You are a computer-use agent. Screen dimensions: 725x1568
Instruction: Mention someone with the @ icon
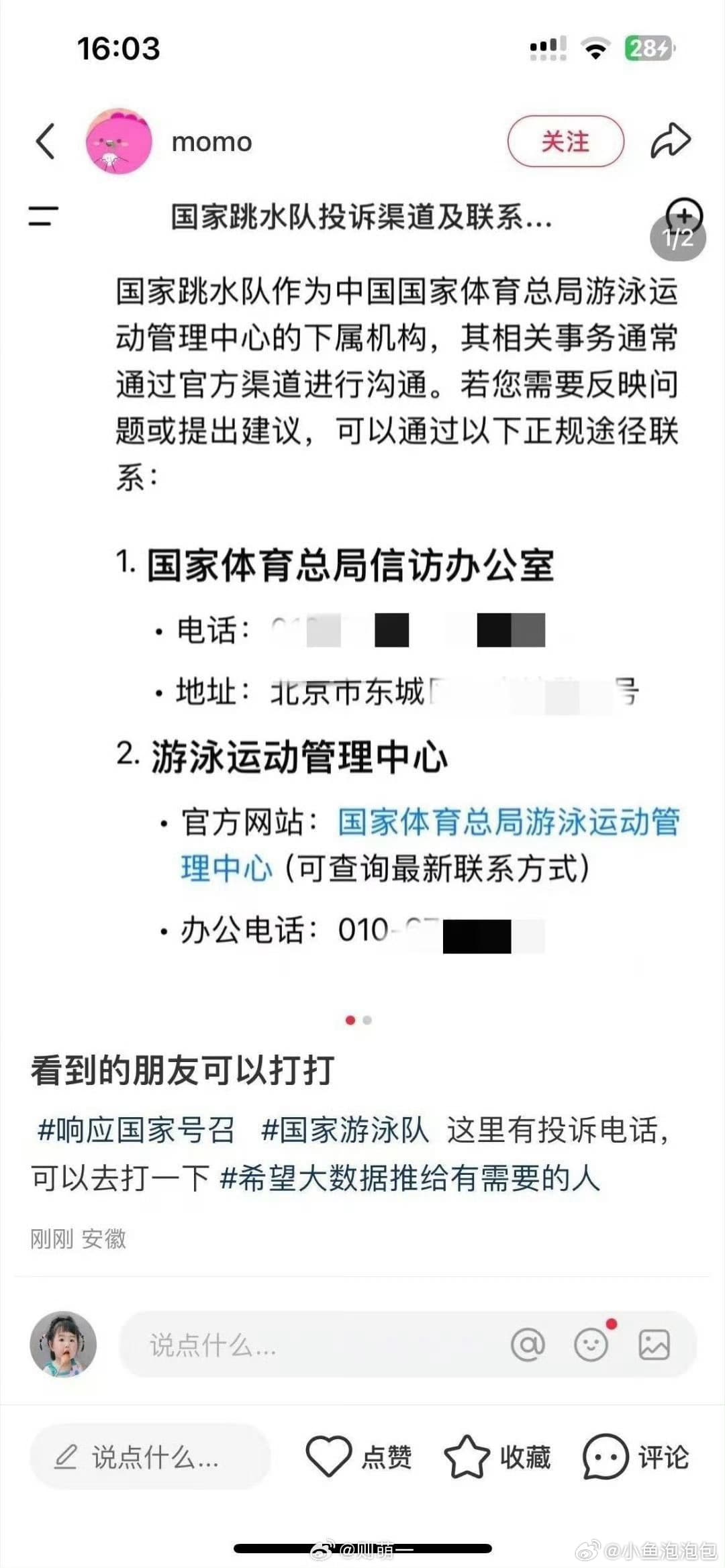point(528,1345)
